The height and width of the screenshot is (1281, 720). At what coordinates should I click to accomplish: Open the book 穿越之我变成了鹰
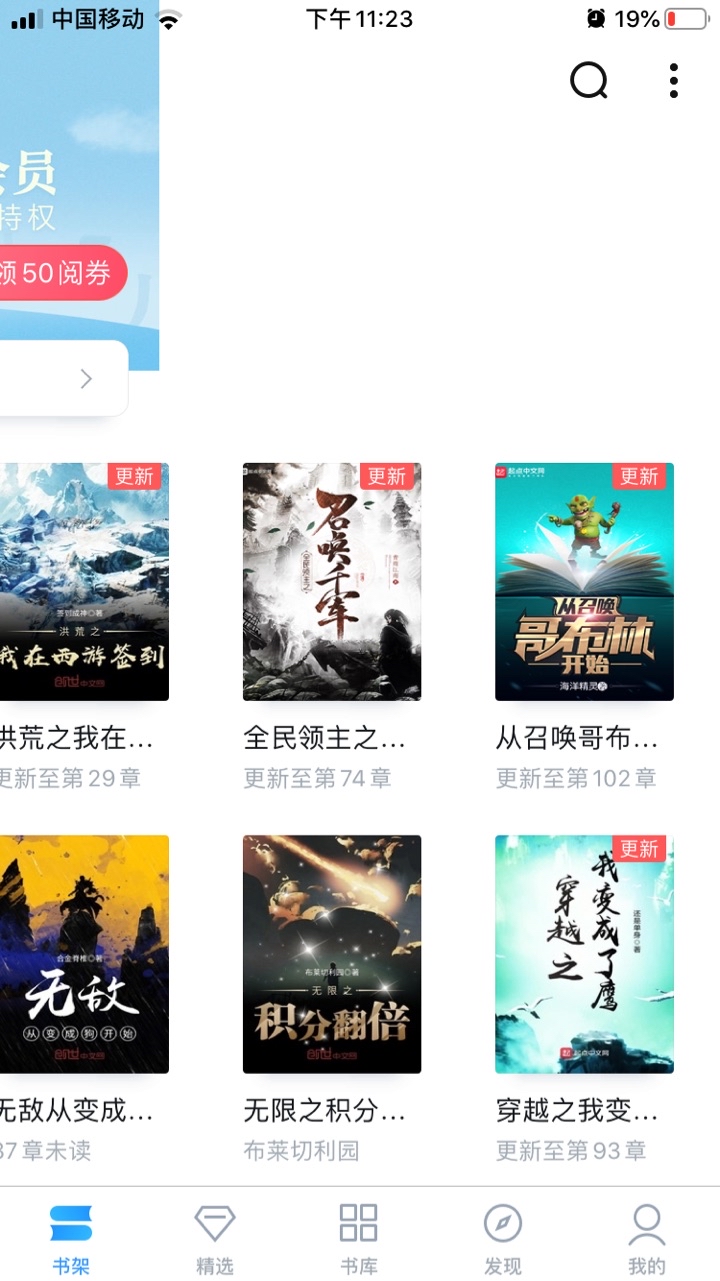tap(584, 954)
